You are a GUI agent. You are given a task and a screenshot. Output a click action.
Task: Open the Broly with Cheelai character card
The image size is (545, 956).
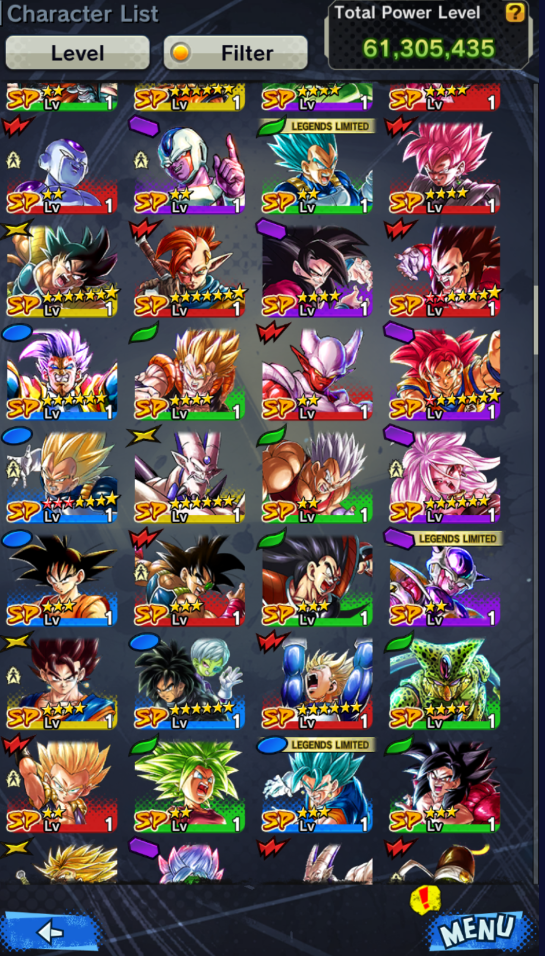point(190,684)
